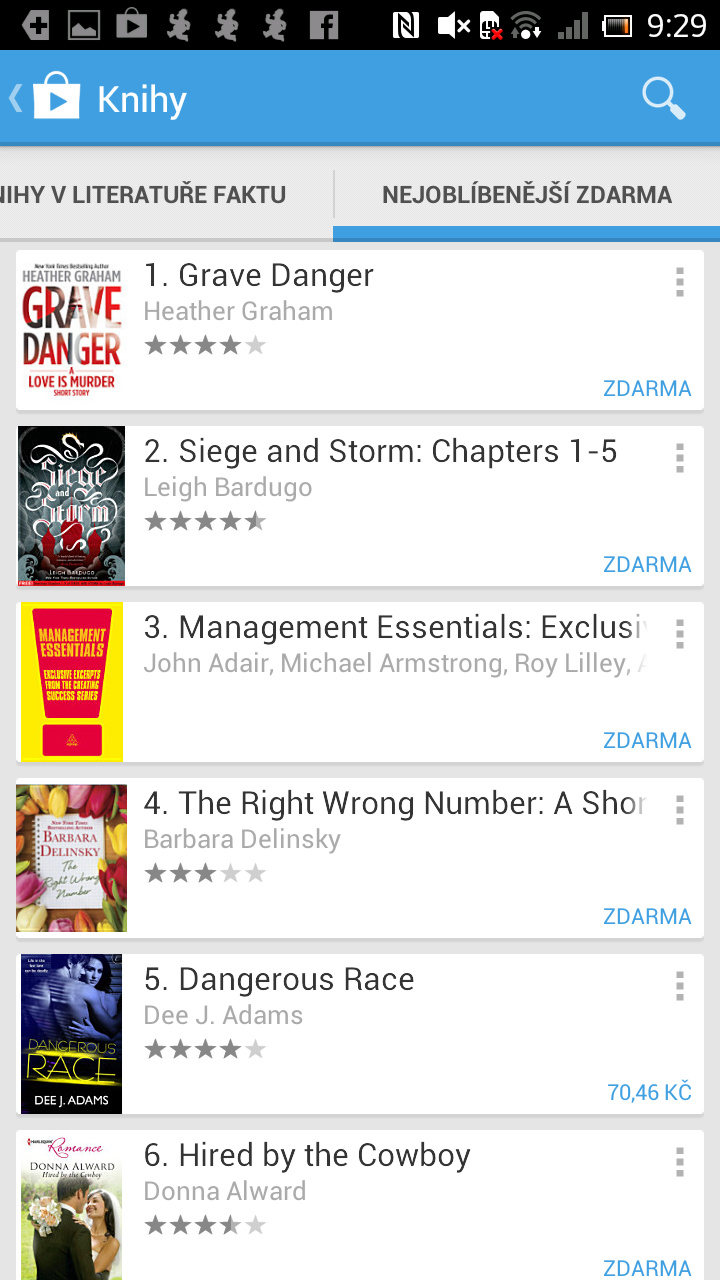Tap author name Leigh Bardugo

pyautogui.click(x=230, y=487)
